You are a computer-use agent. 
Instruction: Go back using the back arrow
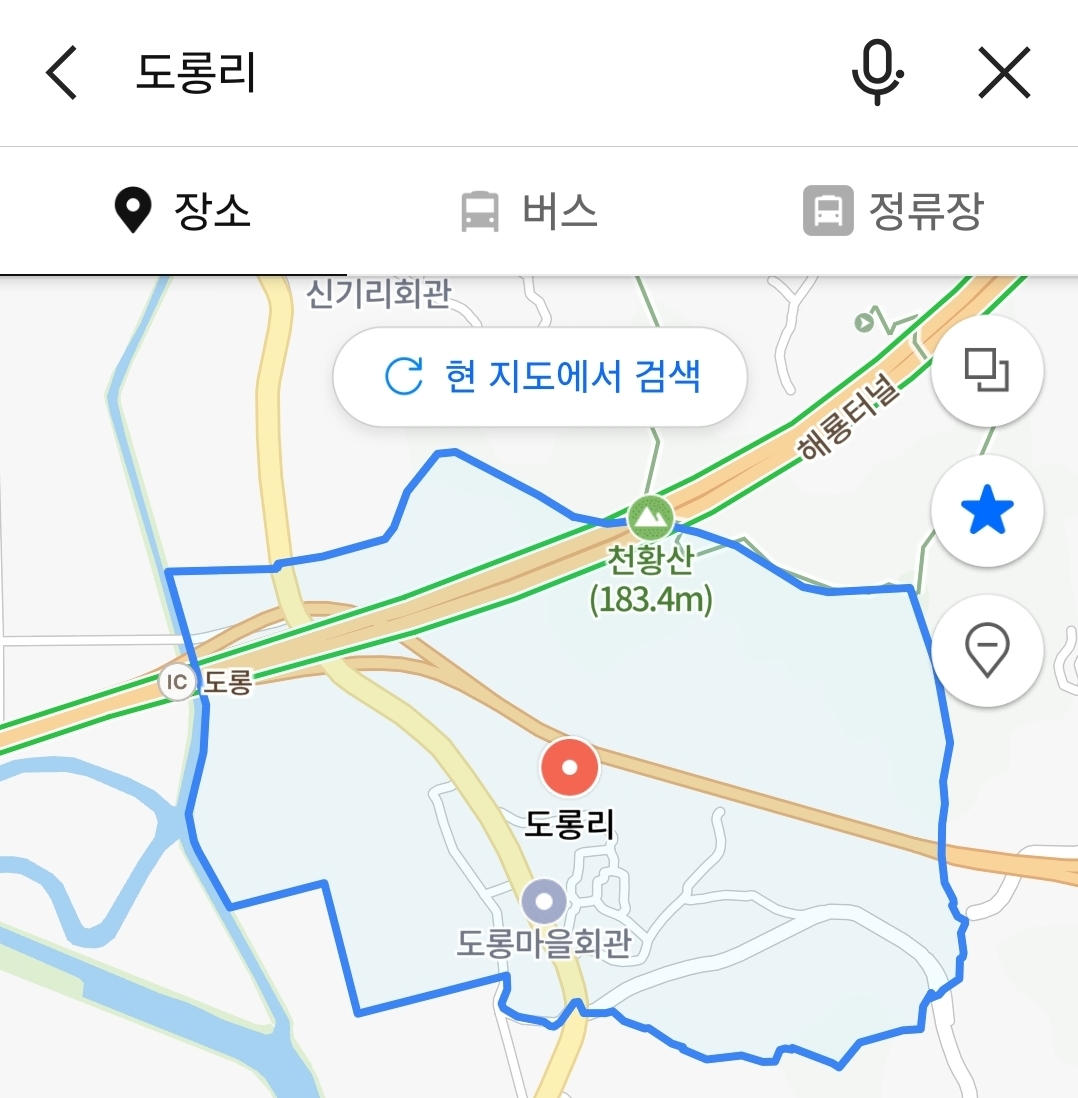pyautogui.click(x=62, y=74)
